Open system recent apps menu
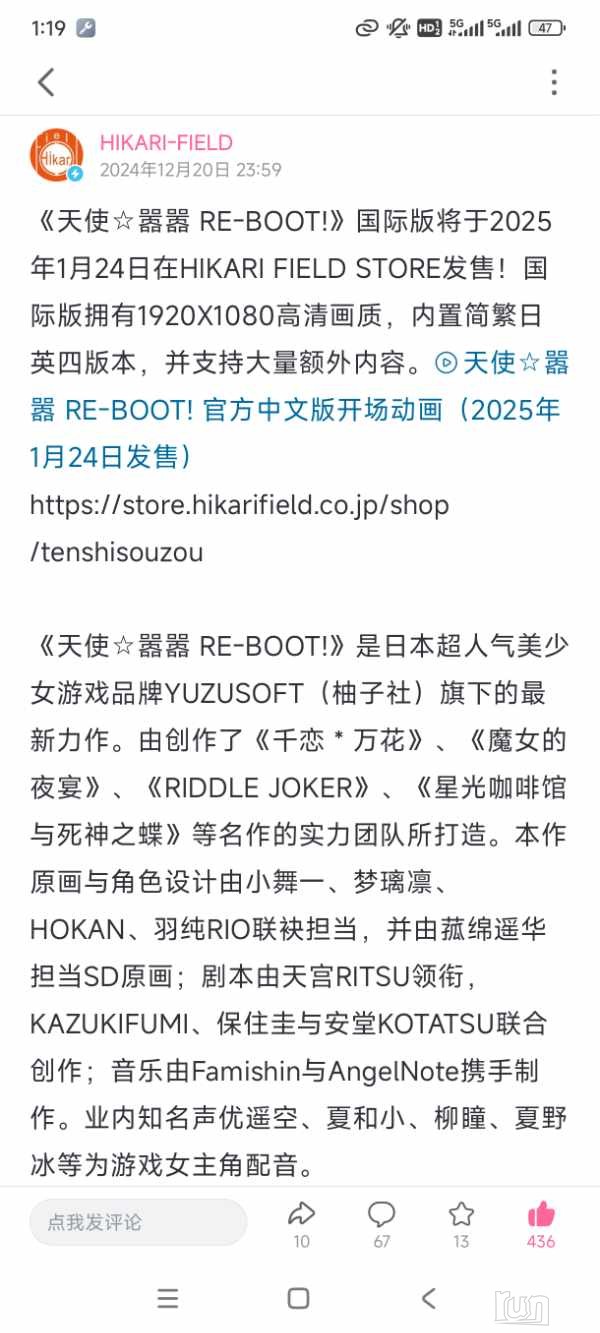 pyautogui.click(x=168, y=1298)
